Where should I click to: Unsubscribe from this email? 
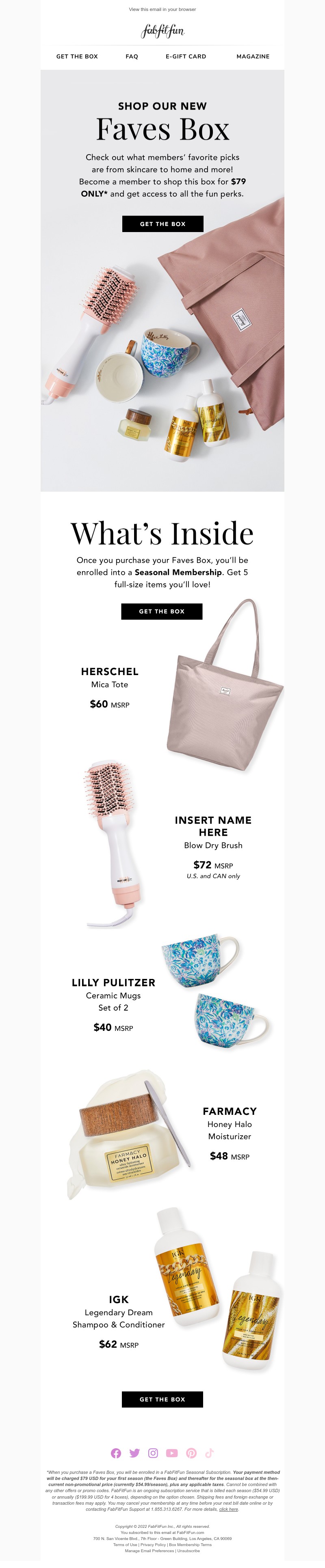pyautogui.click(x=188, y=1550)
